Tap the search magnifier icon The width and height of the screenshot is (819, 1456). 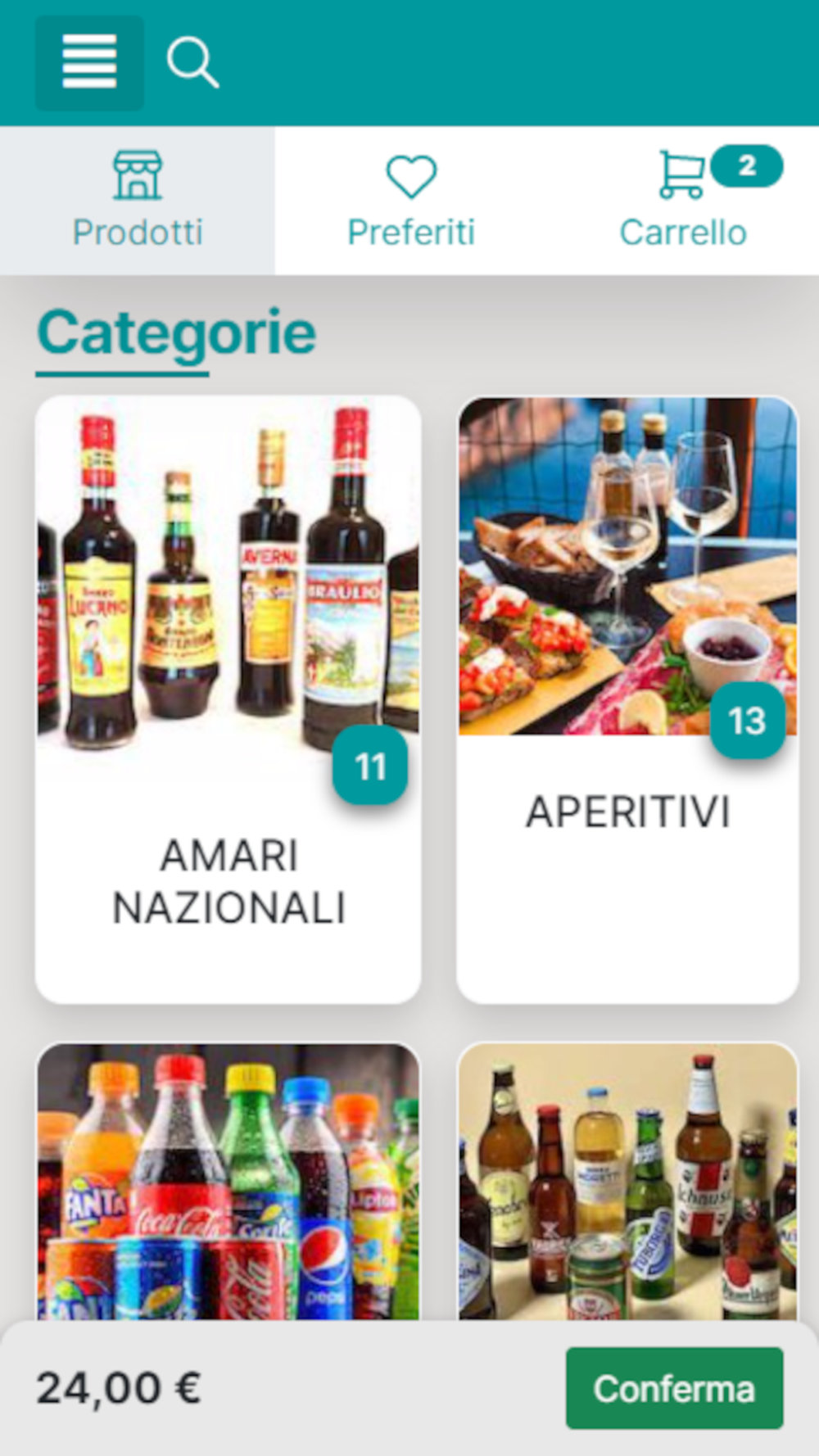(192, 62)
